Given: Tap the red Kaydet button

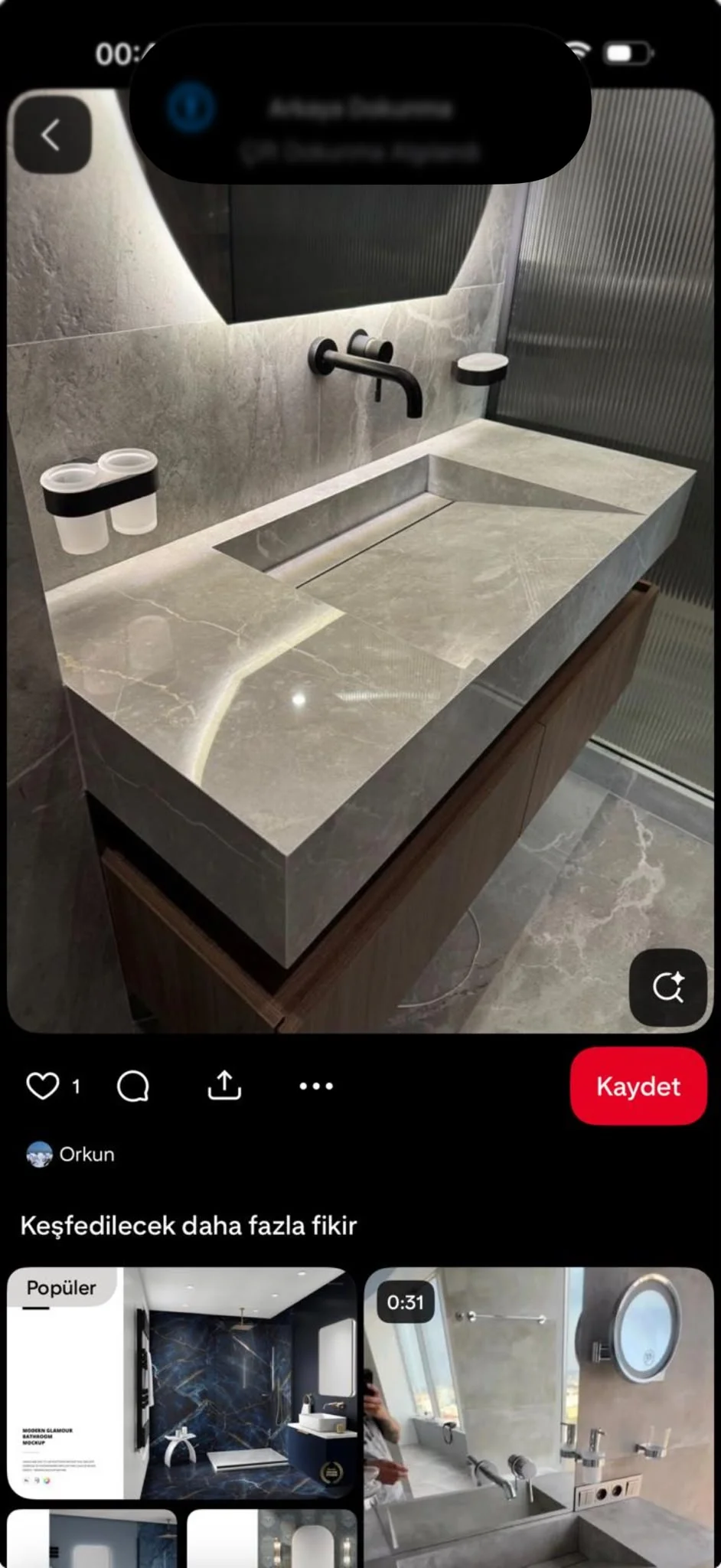Looking at the screenshot, I should (638, 1086).
